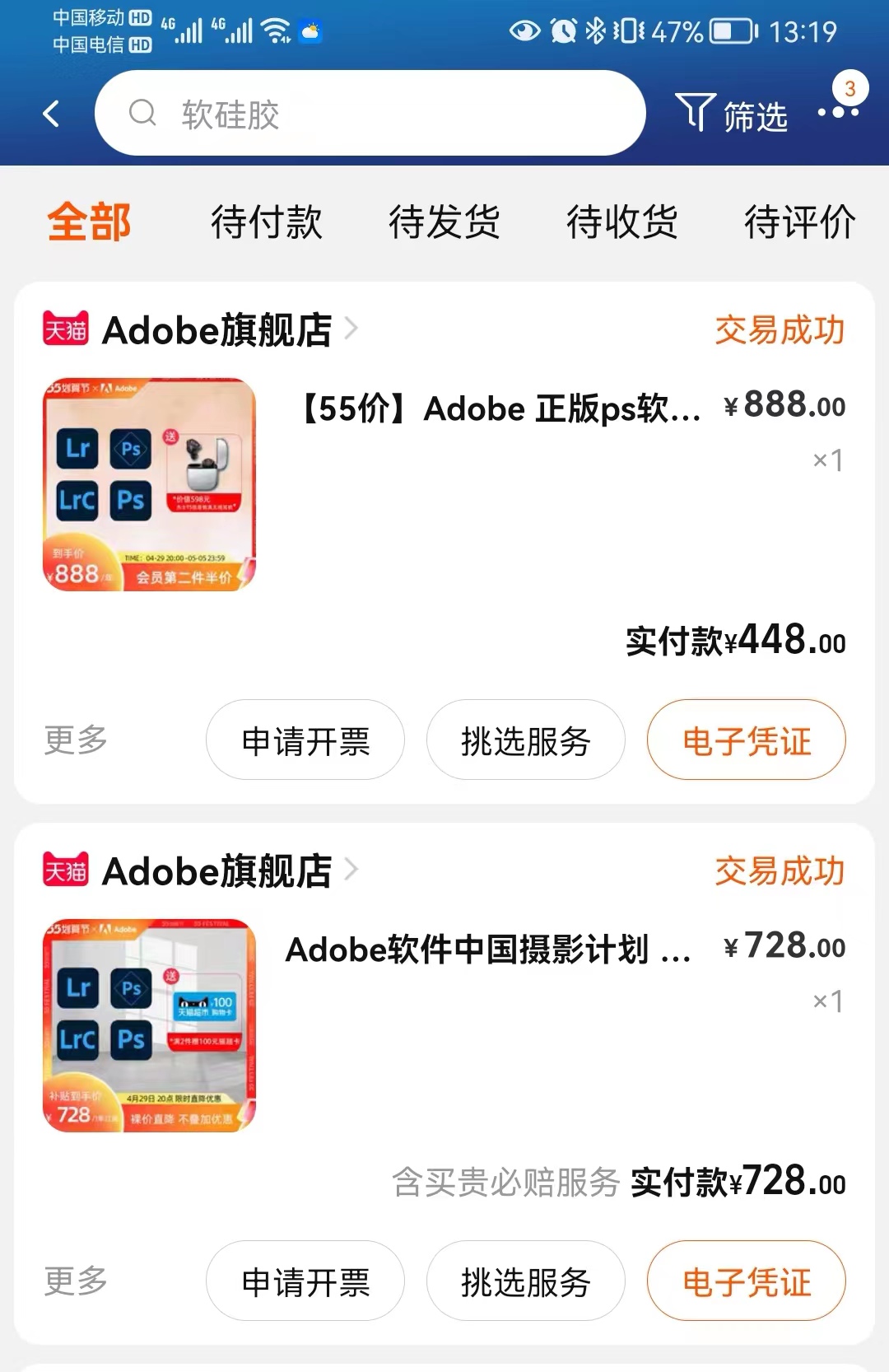Open 电子凭证 for the ¥728 order
The width and height of the screenshot is (889, 1372).
746,1281
